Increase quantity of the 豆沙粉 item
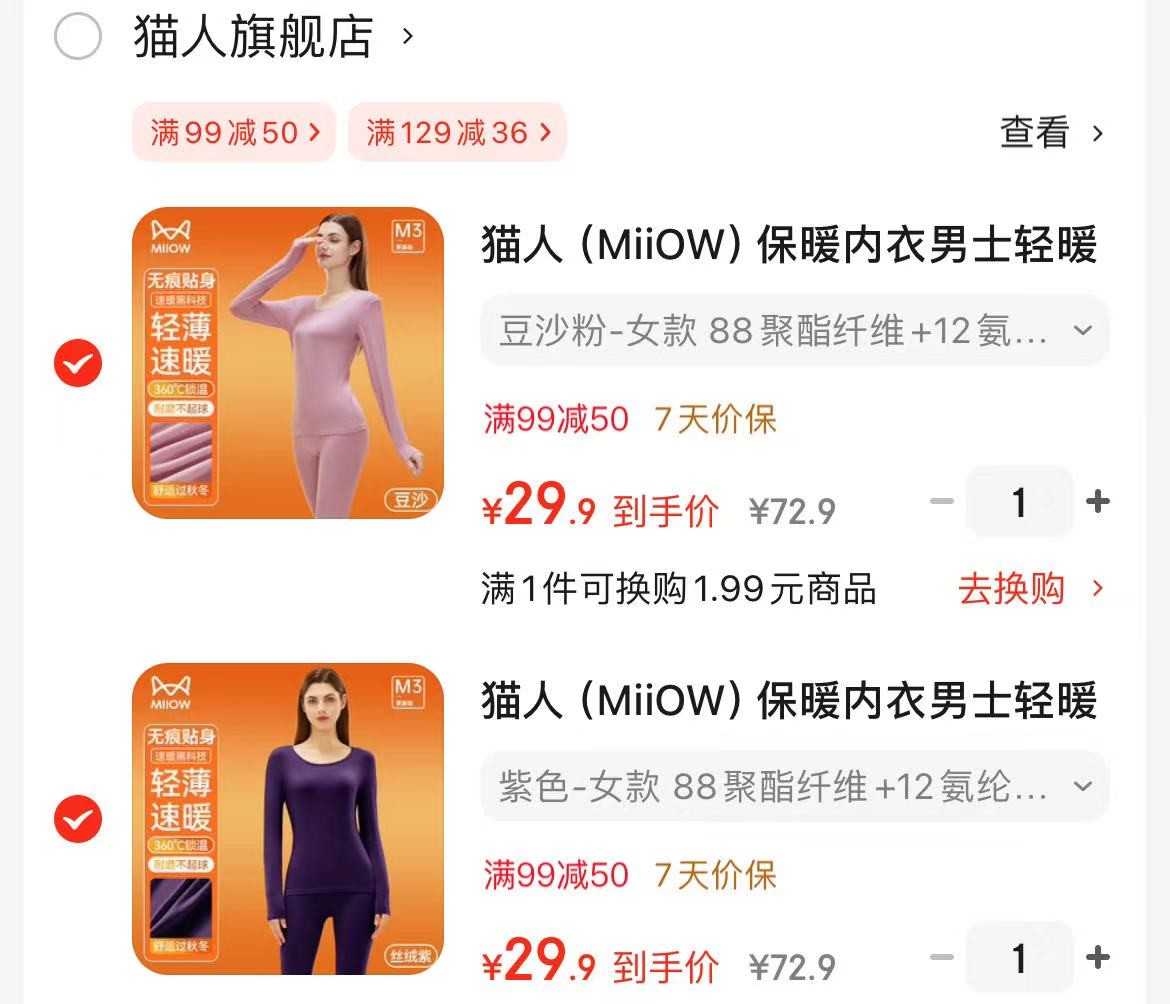Screen dimensions: 1170x1004 click(1098, 502)
